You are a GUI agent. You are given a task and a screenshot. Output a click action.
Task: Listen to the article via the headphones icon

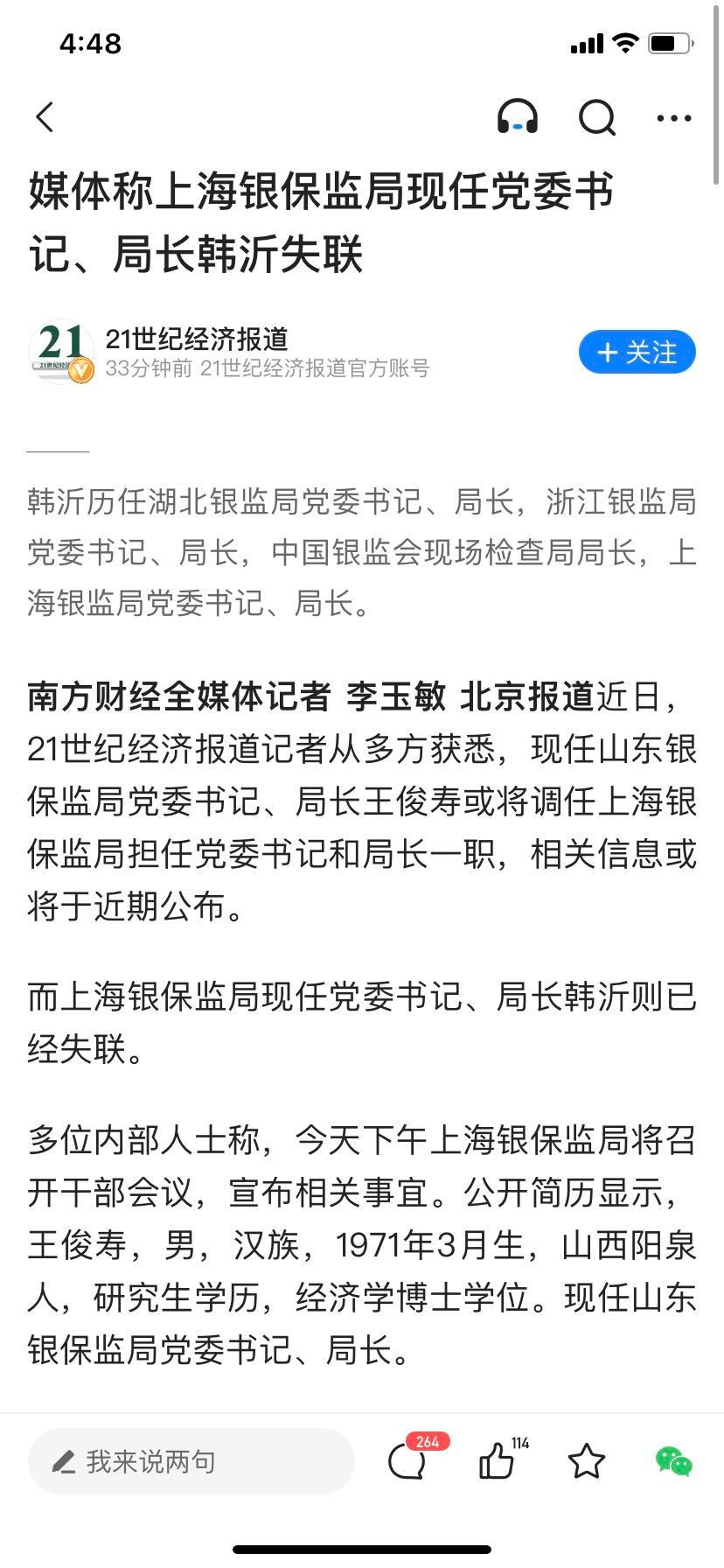pos(518,116)
